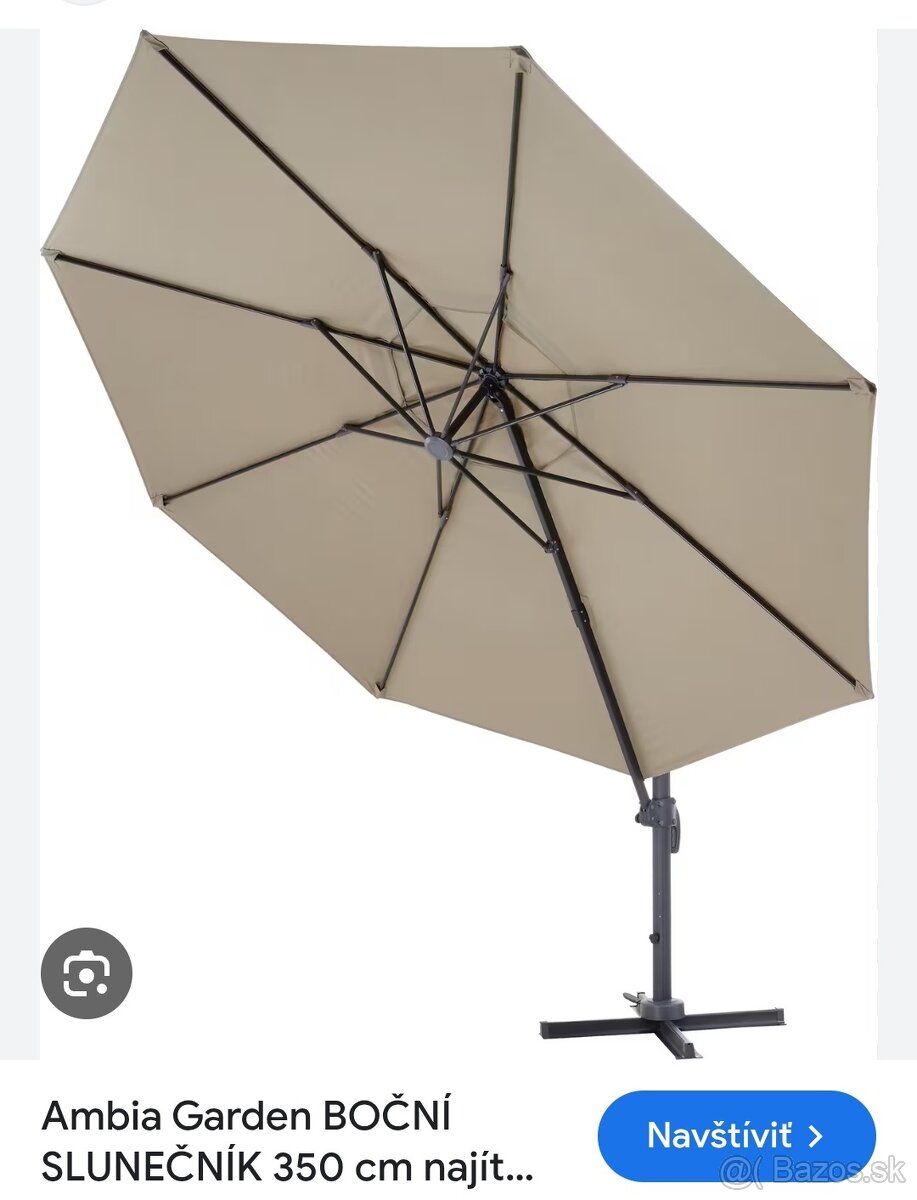
Task: Open the umbrella product image
Action: (458, 450)
